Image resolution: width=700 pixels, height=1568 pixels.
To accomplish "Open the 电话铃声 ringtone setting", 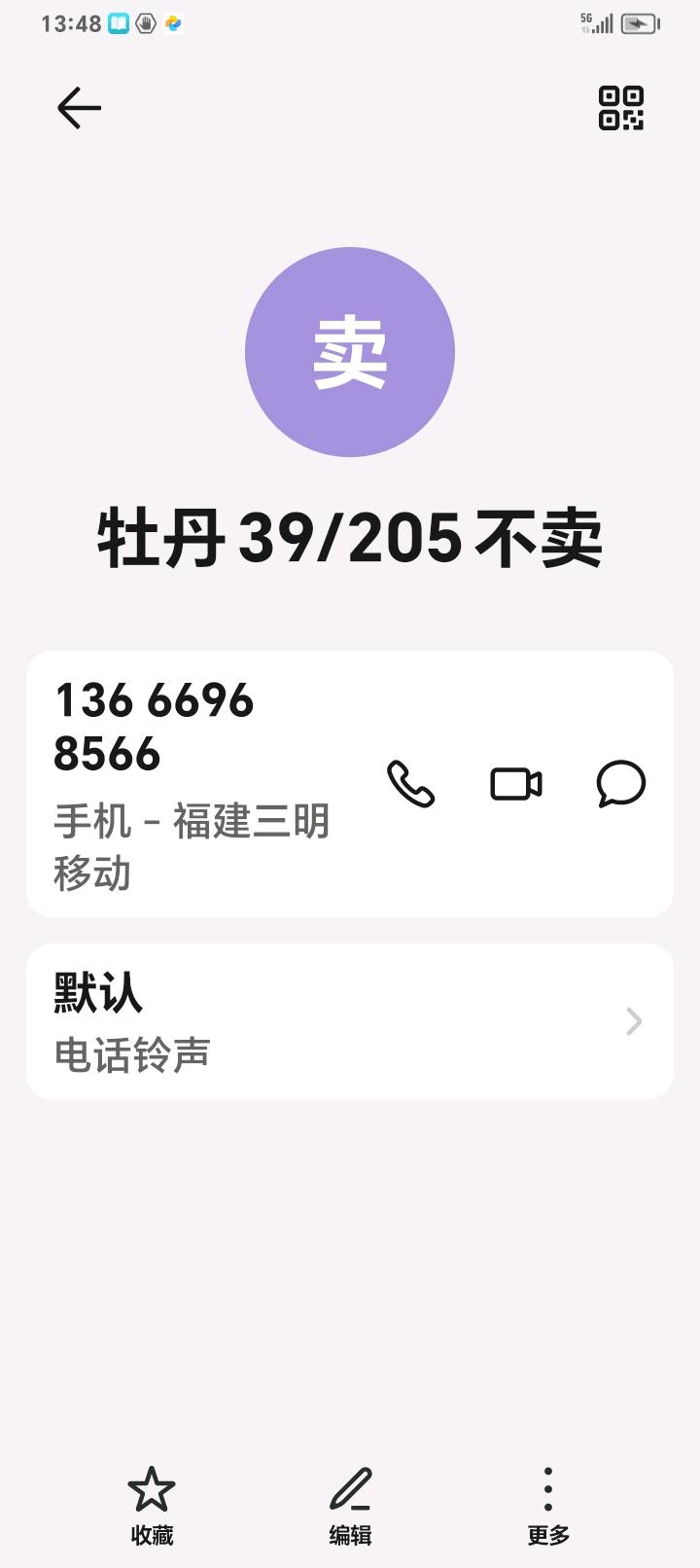I will coord(350,1021).
